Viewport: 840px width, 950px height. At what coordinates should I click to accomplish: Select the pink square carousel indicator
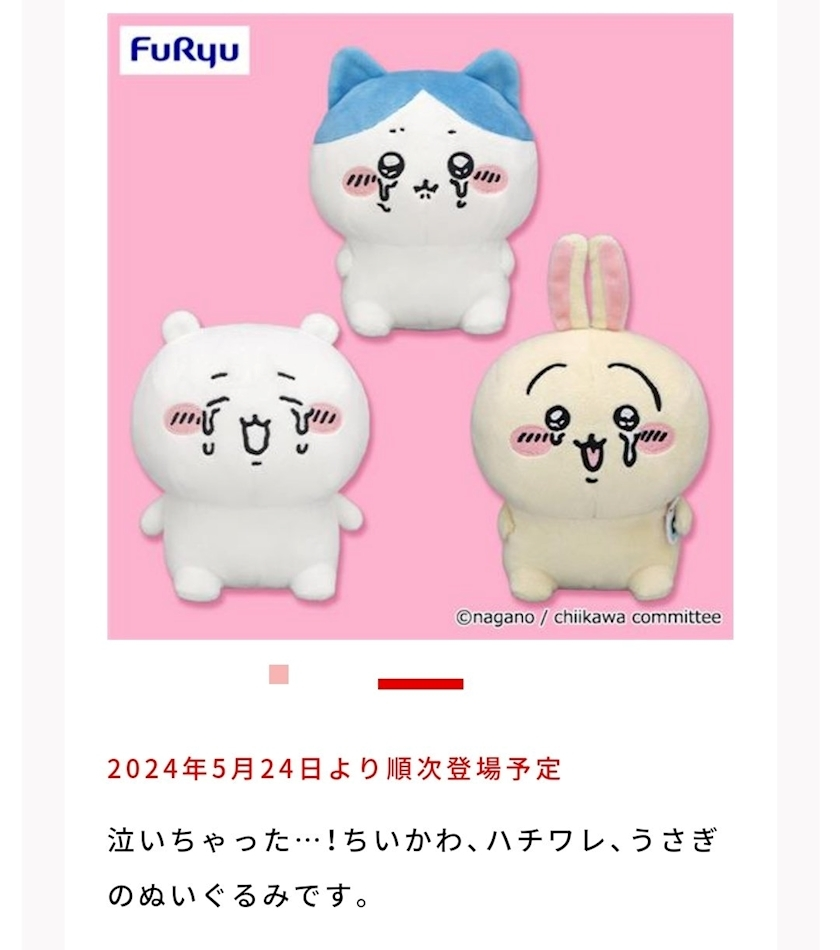point(279,675)
